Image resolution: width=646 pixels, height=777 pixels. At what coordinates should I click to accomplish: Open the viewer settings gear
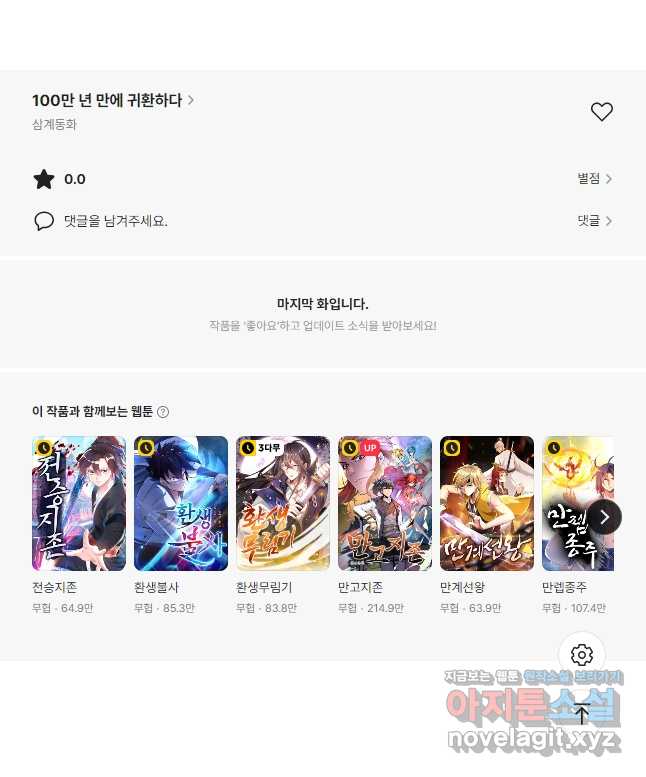[x=582, y=655]
